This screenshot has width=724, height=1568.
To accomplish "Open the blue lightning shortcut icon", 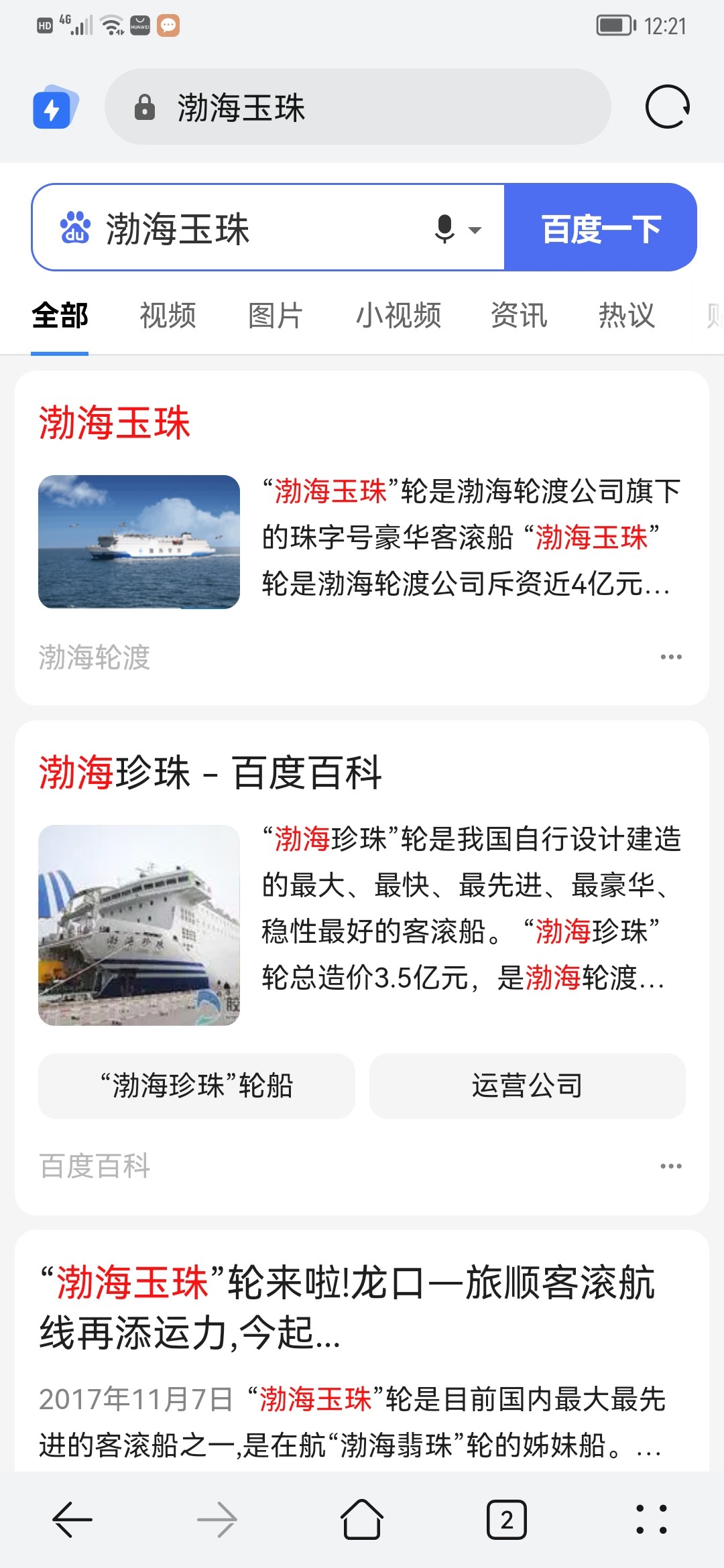I will click(x=55, y=107).
